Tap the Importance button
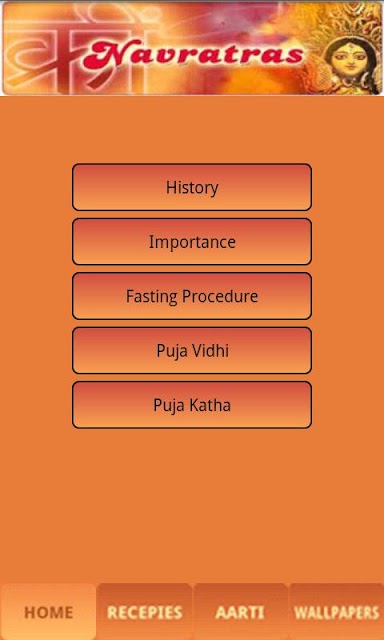Image resolution: width=384 pixels, height=640 pixels. click(x=192, y=242)
